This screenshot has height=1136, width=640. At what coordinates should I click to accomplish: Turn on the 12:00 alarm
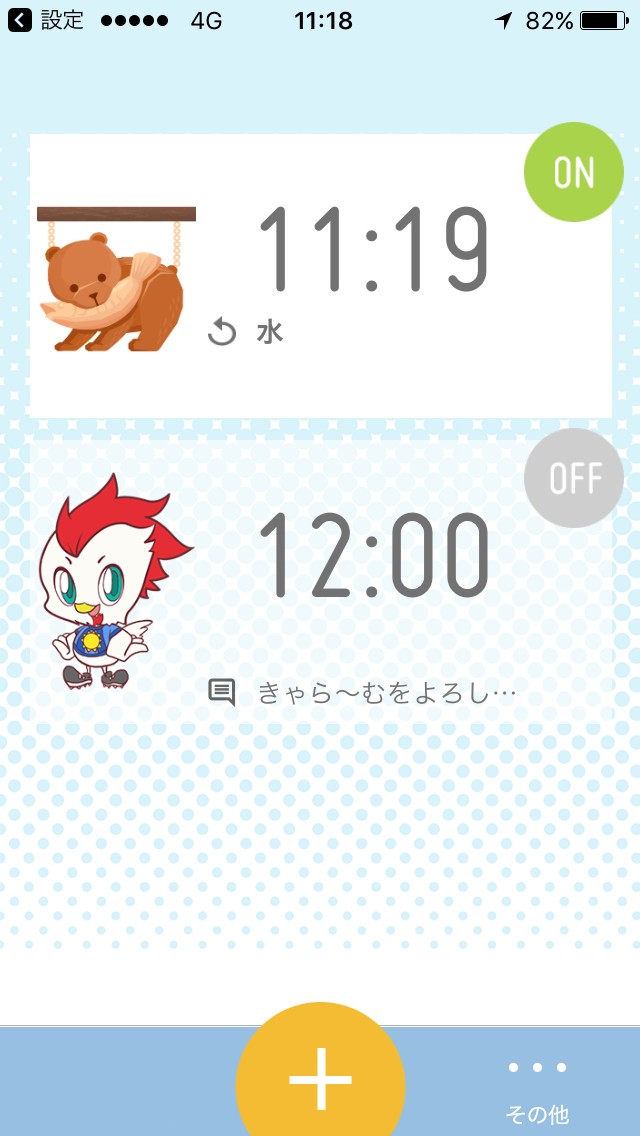point(573,478)
